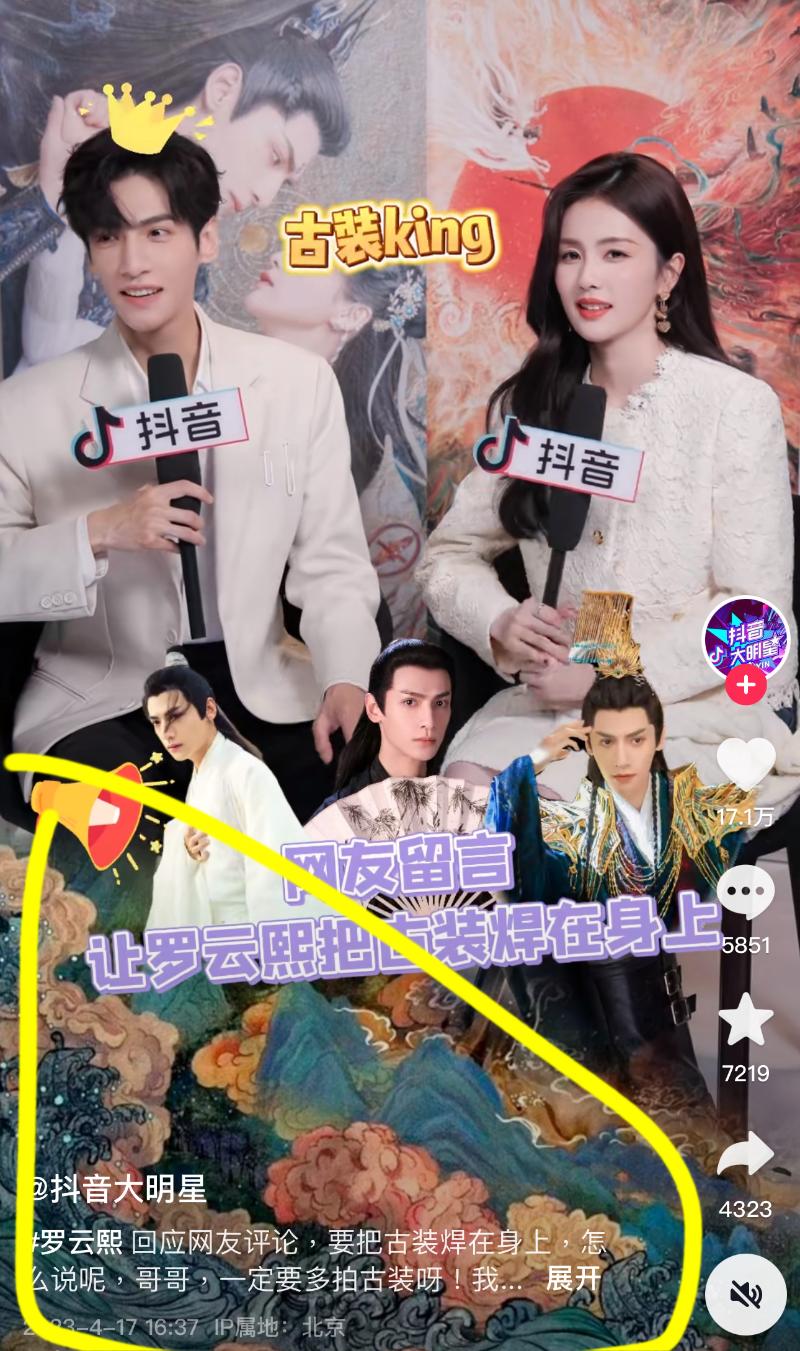Viewport: 800px width, 1351px height.
Task: Open the @抖音大明星 username link
Action: click(118, 1189)
